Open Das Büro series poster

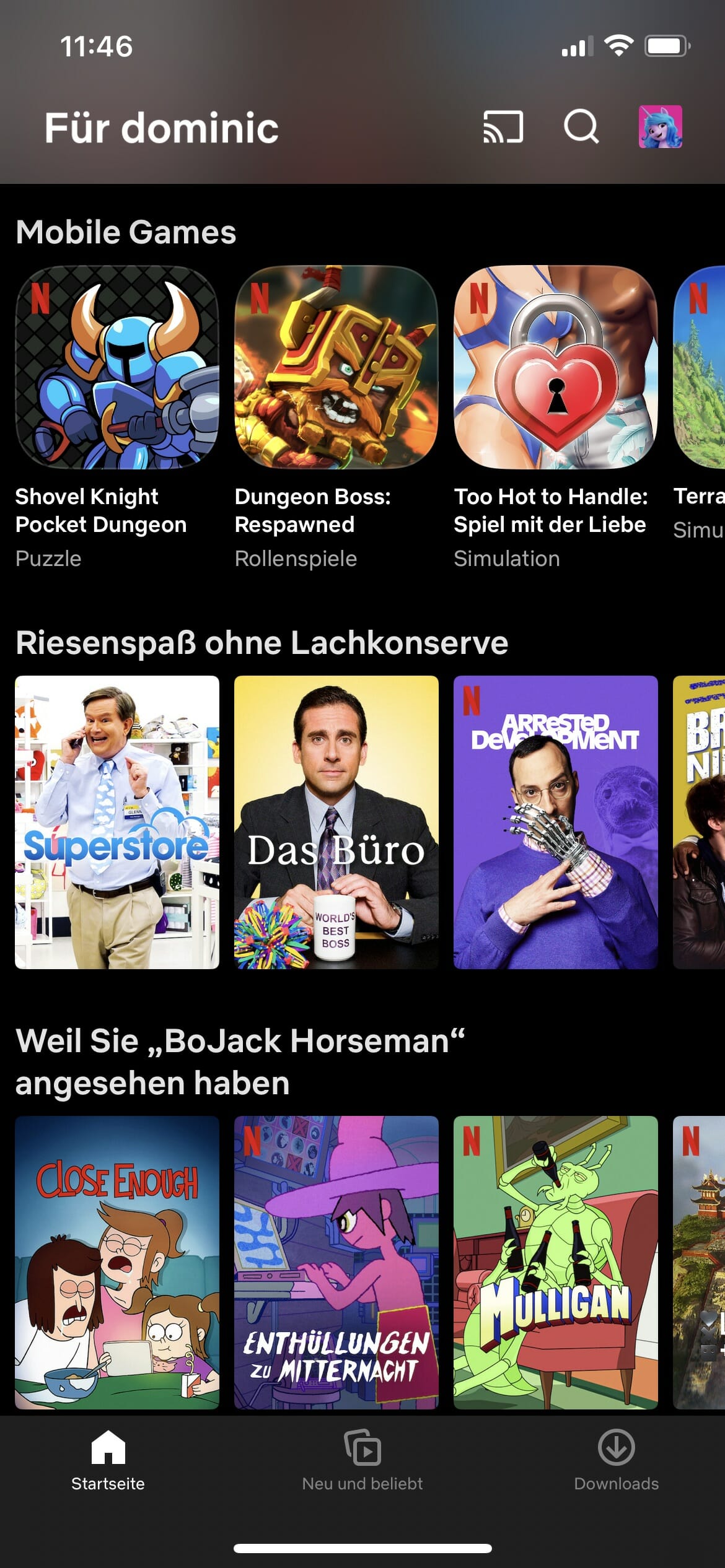point(336,822)
